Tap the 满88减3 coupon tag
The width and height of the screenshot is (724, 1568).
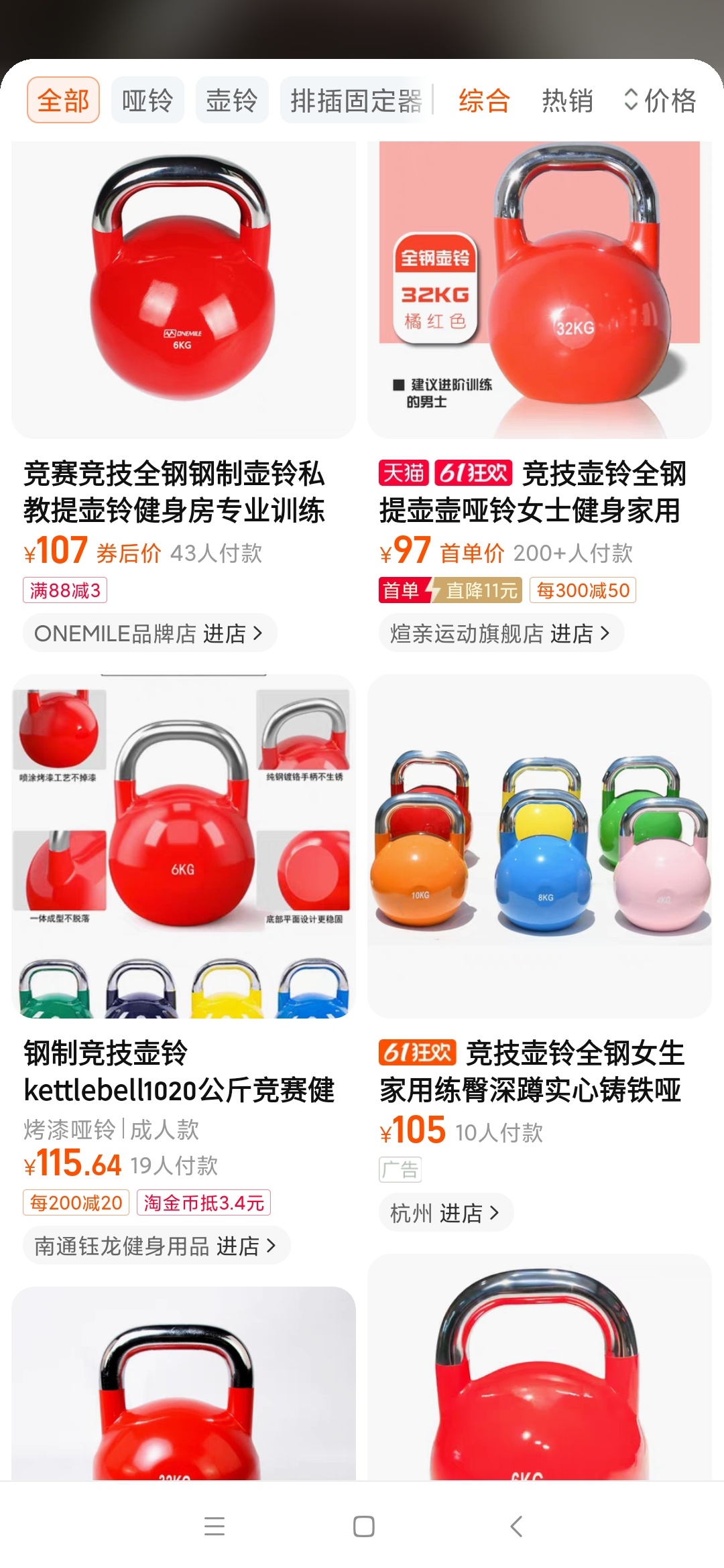pos(65,590)
